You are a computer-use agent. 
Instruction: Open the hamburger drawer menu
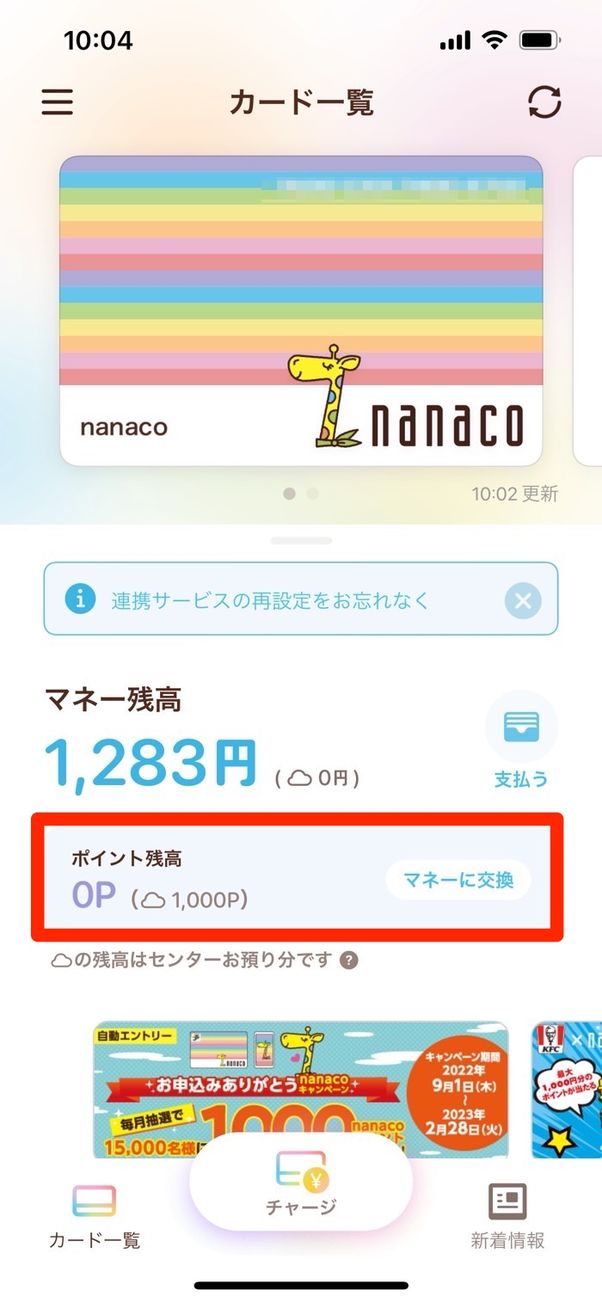tap(57, 103)
